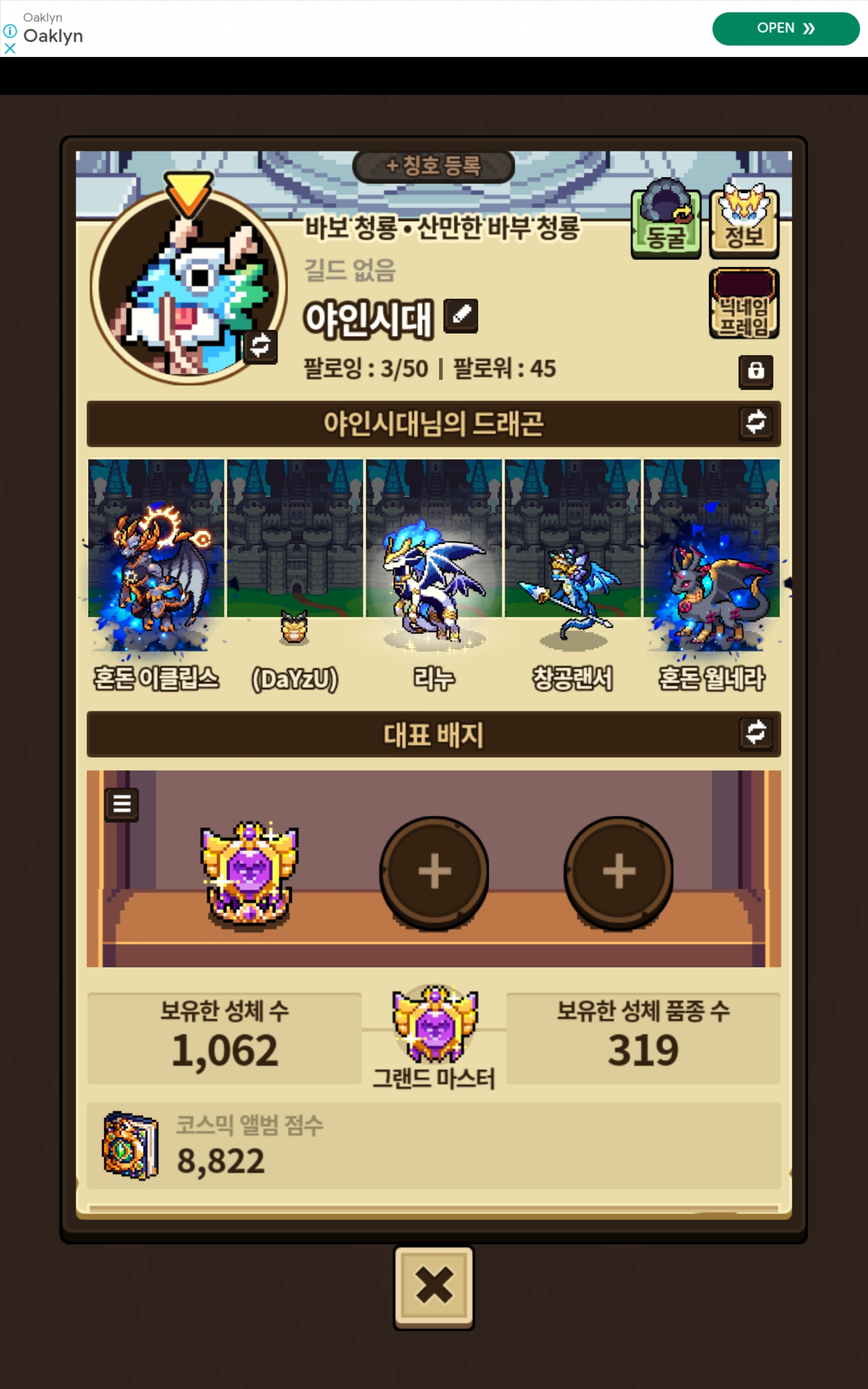
Task: Edit the nickname 야인시대 with pencil icon
Action: (x=461, y=316)
